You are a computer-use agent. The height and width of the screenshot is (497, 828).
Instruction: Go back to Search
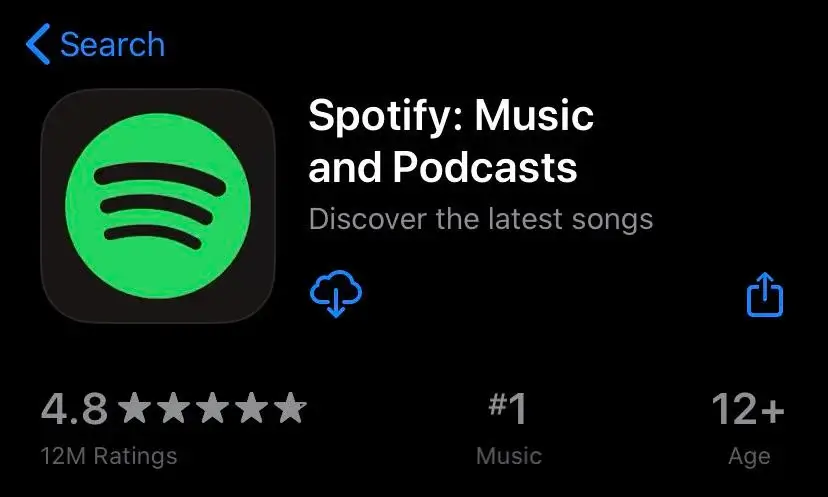pyautogui.click(x=95, y=45)
